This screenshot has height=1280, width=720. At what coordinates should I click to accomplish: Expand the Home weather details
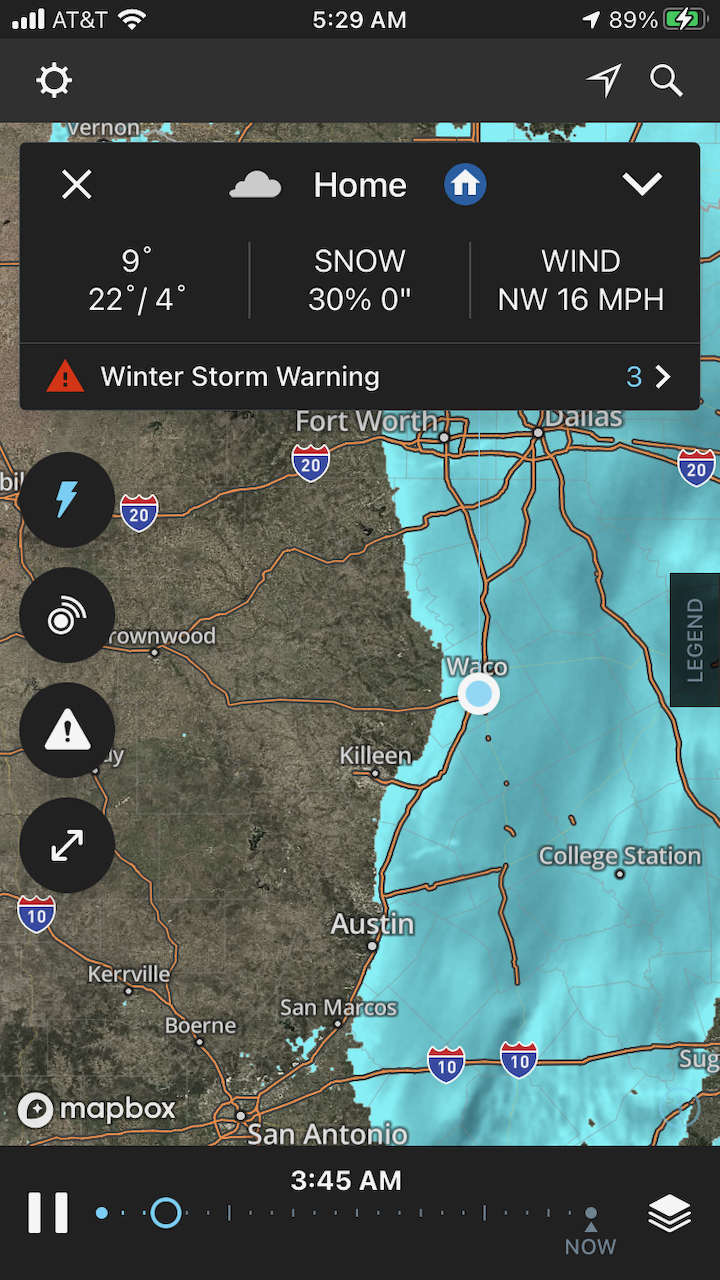click(642, 184)
